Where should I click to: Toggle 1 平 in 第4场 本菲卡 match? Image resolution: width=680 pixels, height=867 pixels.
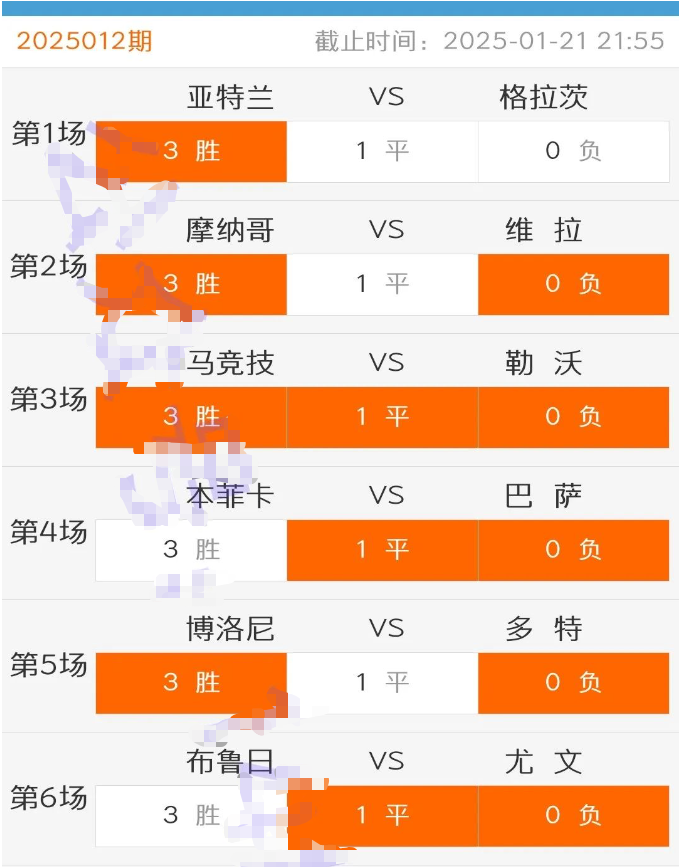(382, 550)
